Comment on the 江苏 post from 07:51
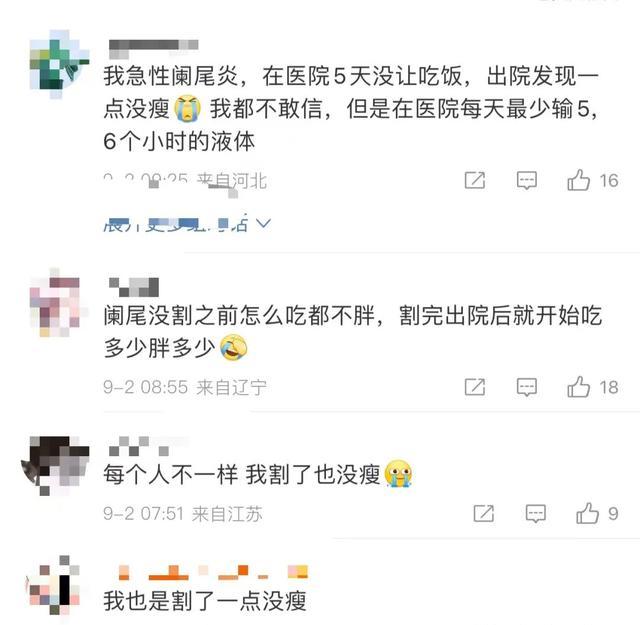The height and width of the screenshot is (625, 640). (535, 514)
